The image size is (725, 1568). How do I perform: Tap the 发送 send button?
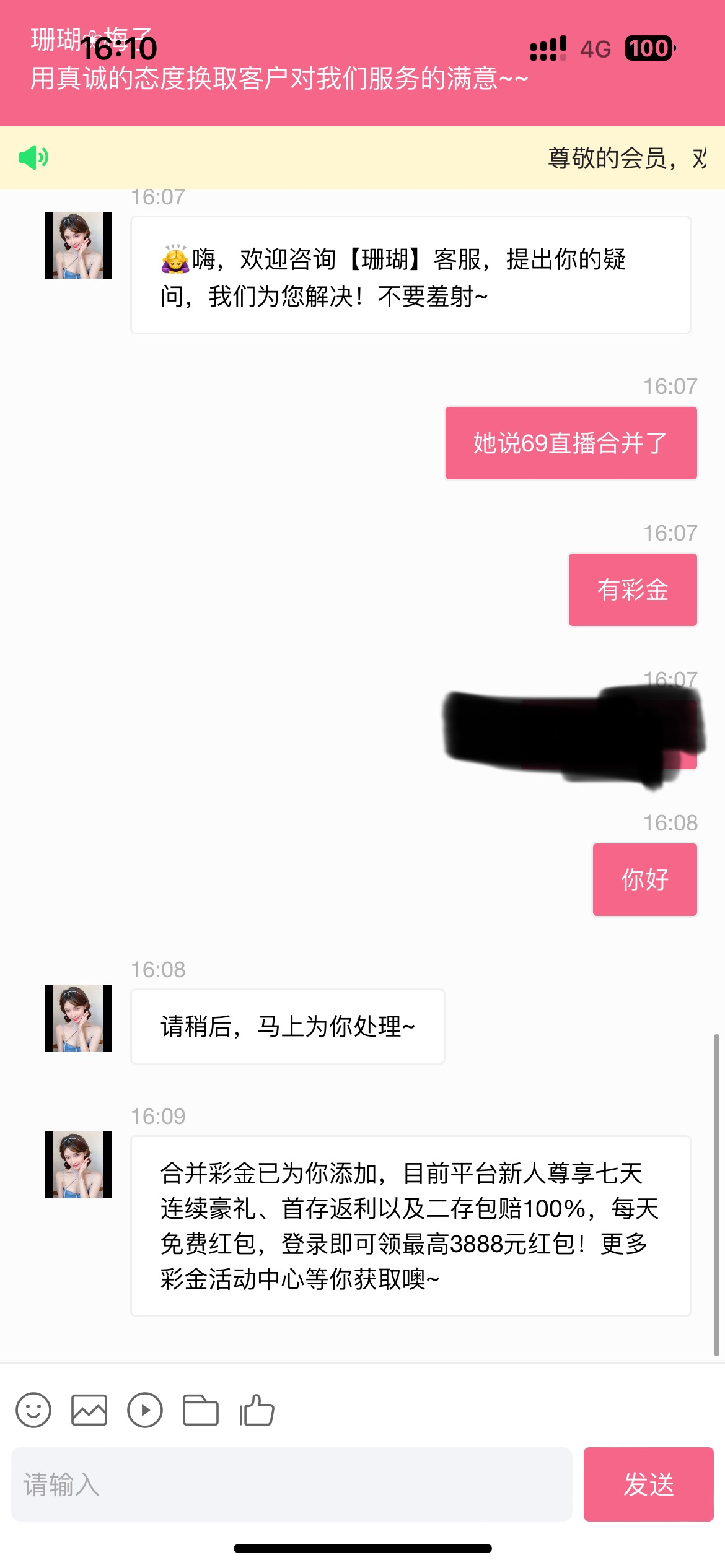click(x=648, y=1484)
